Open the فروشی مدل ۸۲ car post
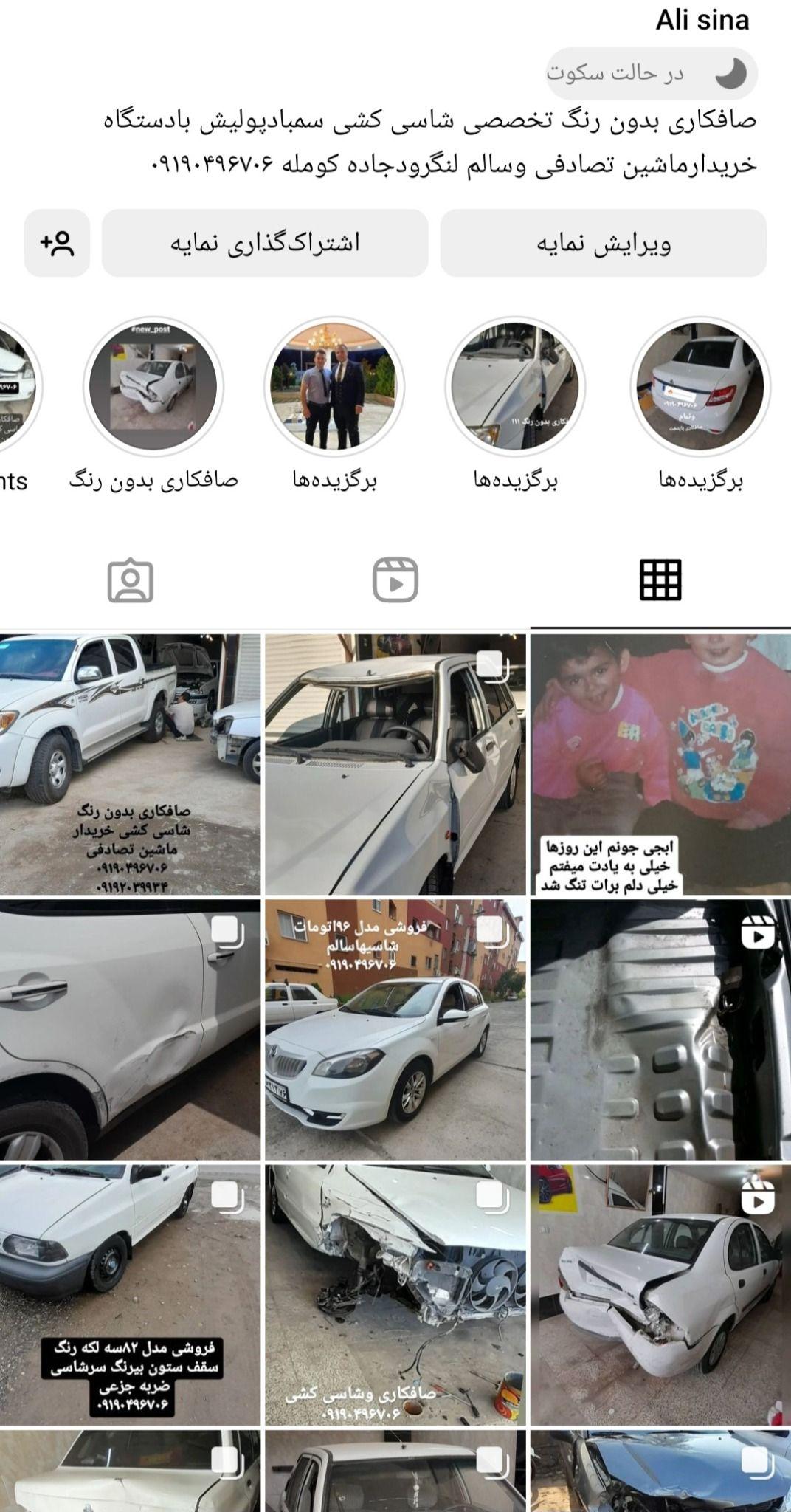Image resolution: width=791 pixels, height=1512 pixels. click(x=130, y=1296)
